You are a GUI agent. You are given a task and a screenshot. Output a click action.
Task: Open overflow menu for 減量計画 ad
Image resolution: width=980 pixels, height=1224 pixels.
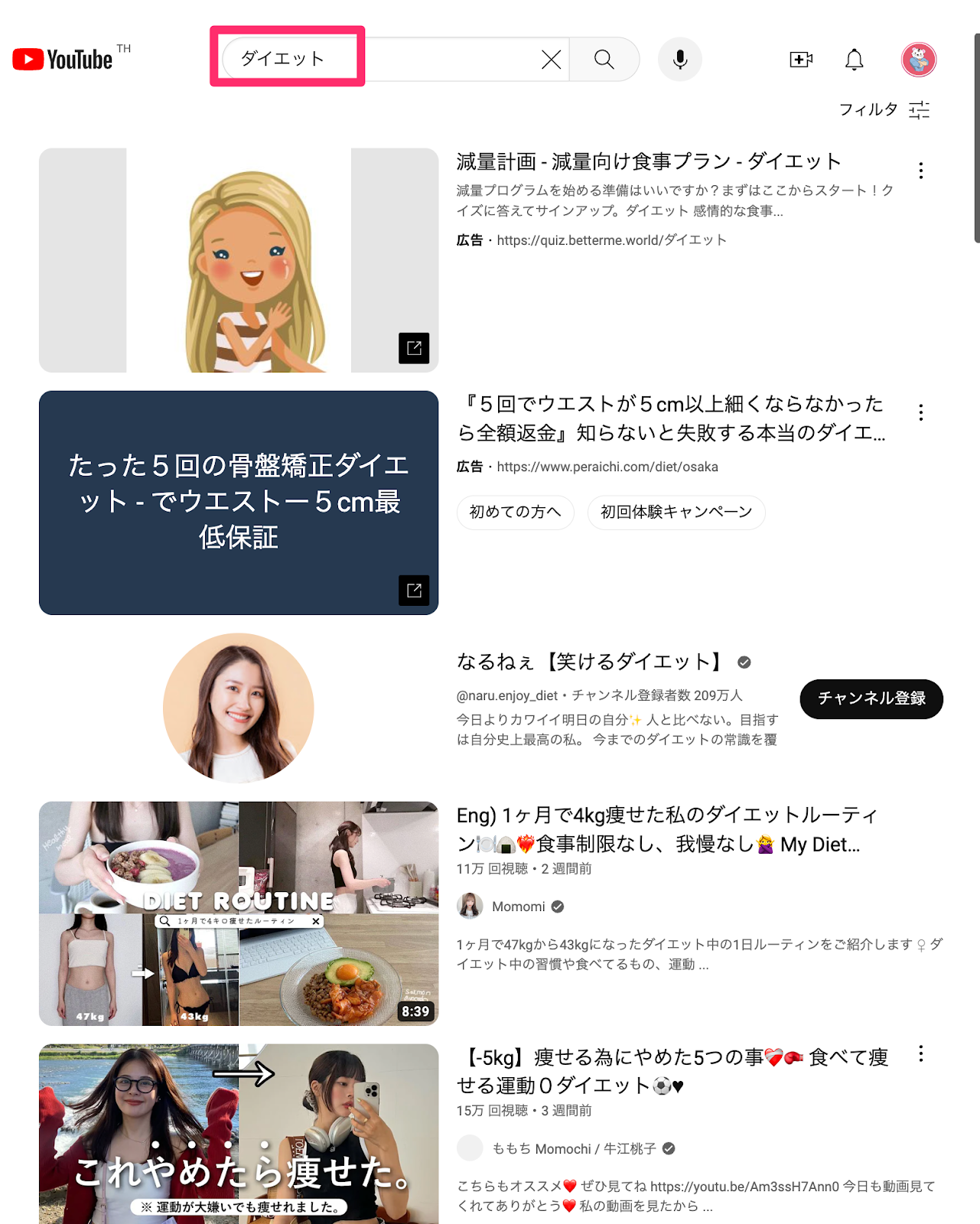coord(920,171)
